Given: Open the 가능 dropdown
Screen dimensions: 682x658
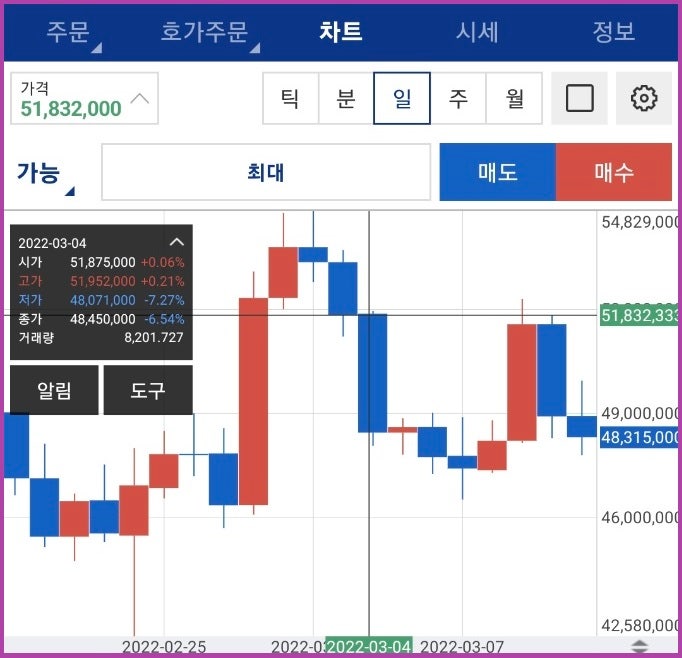Looking at the screenshot, I should click(x=46, y=173).
